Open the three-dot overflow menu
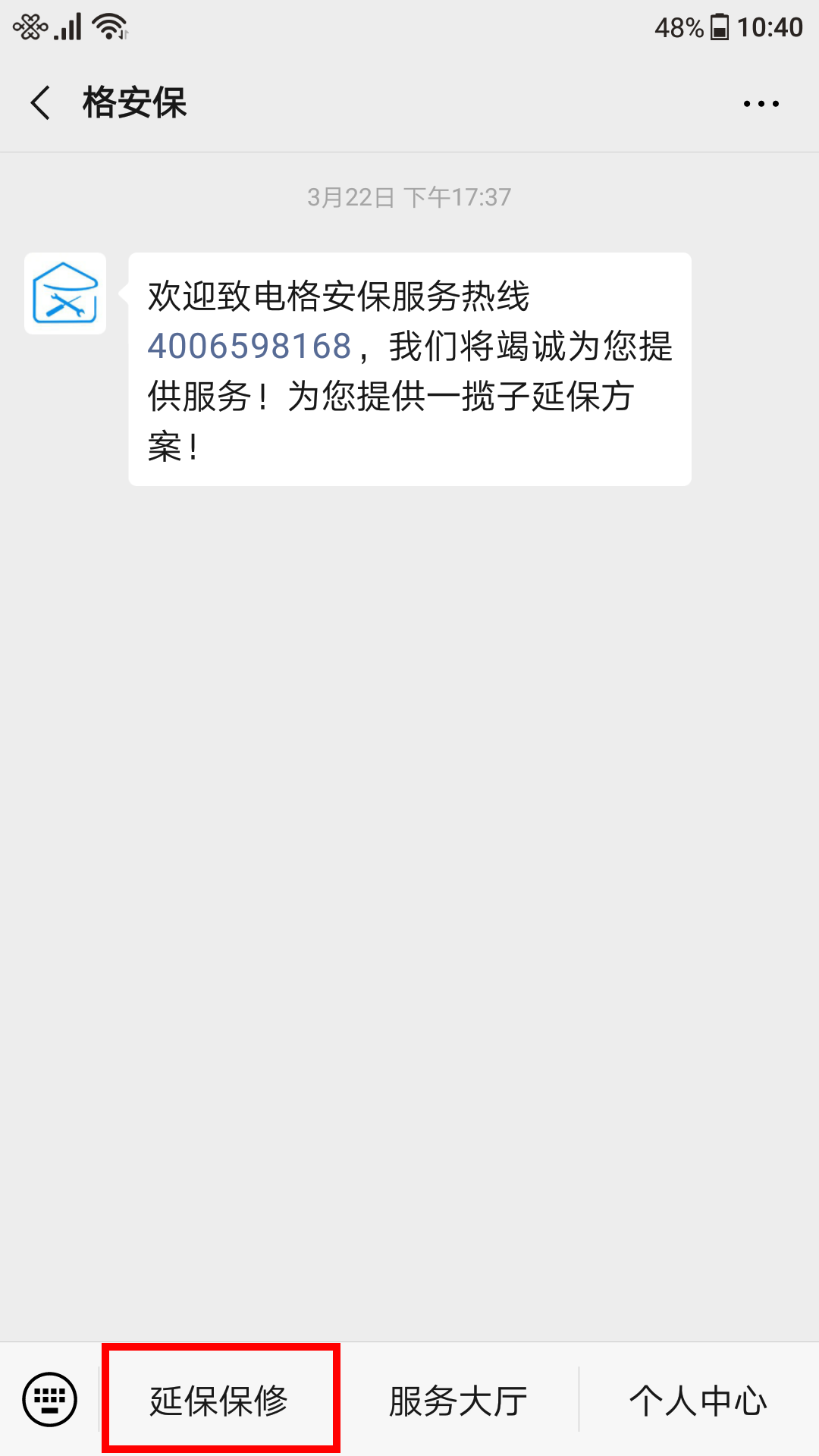 (761, 104)
